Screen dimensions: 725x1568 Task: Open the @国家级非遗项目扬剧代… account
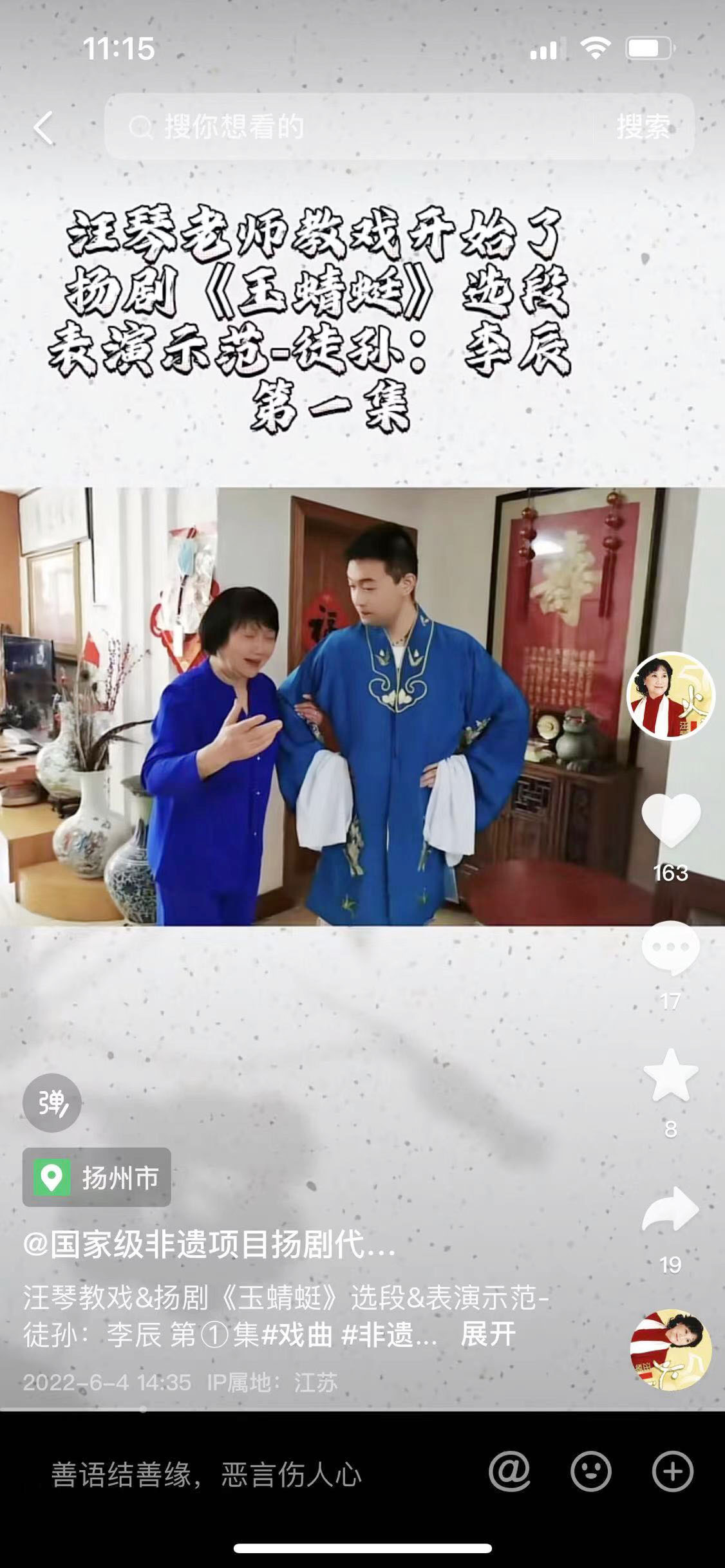click(210, 1246)
